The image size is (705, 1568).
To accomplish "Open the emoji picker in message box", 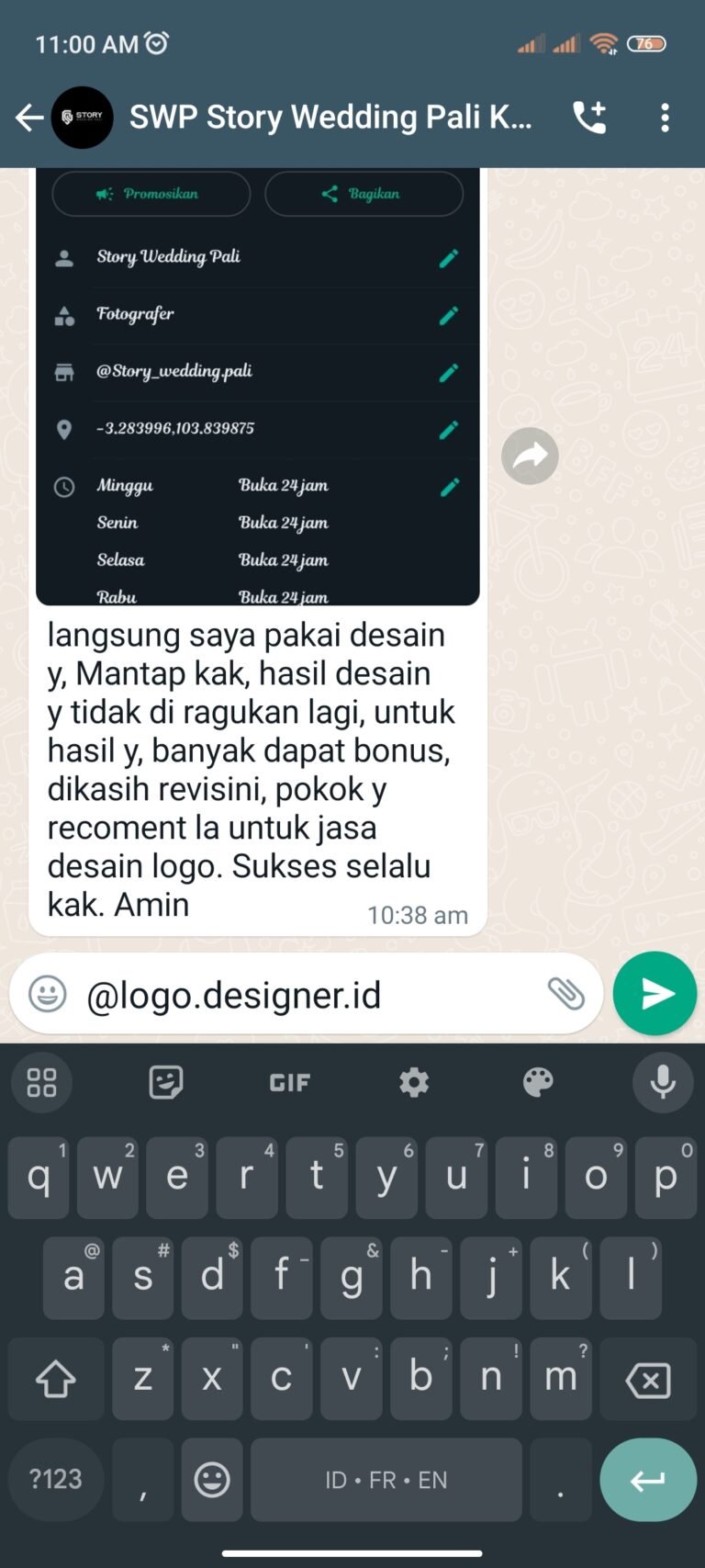I will pos(48,994).
